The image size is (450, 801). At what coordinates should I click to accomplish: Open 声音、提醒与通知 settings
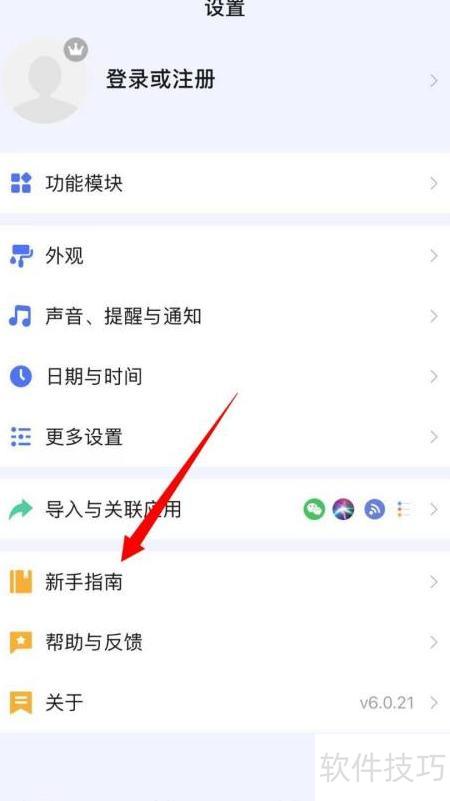pos(225,316)
